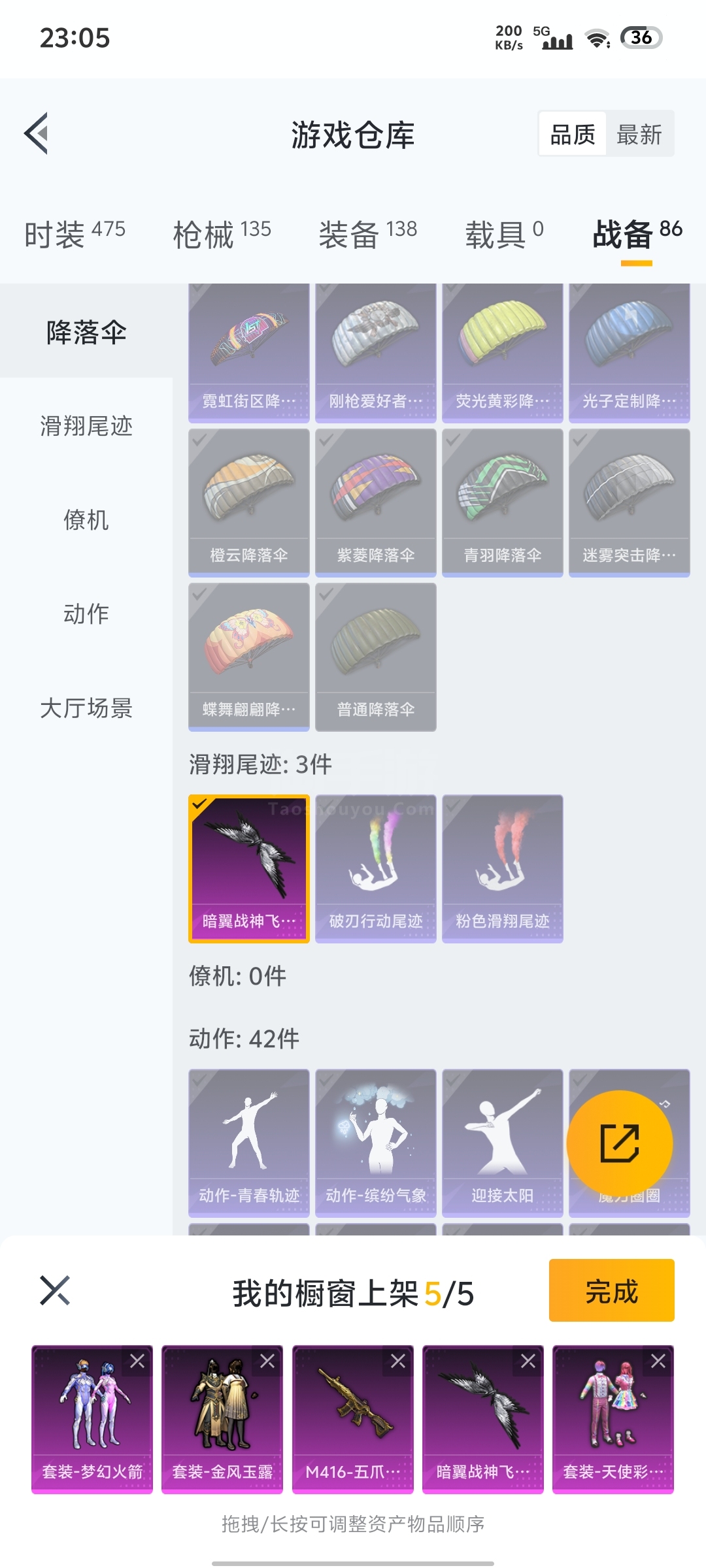Screen dimensions: 706x1568
Task: Select the 霓虹街区 parachute item
Action: click(248, 353)
